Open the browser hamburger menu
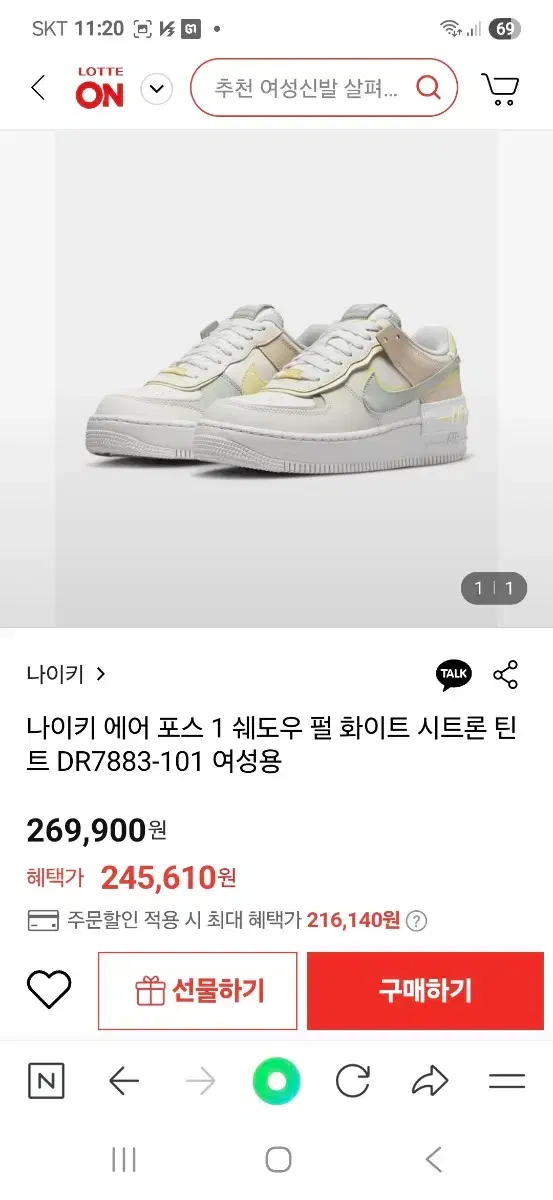 pyautogui.click(x=507, y=1081)
